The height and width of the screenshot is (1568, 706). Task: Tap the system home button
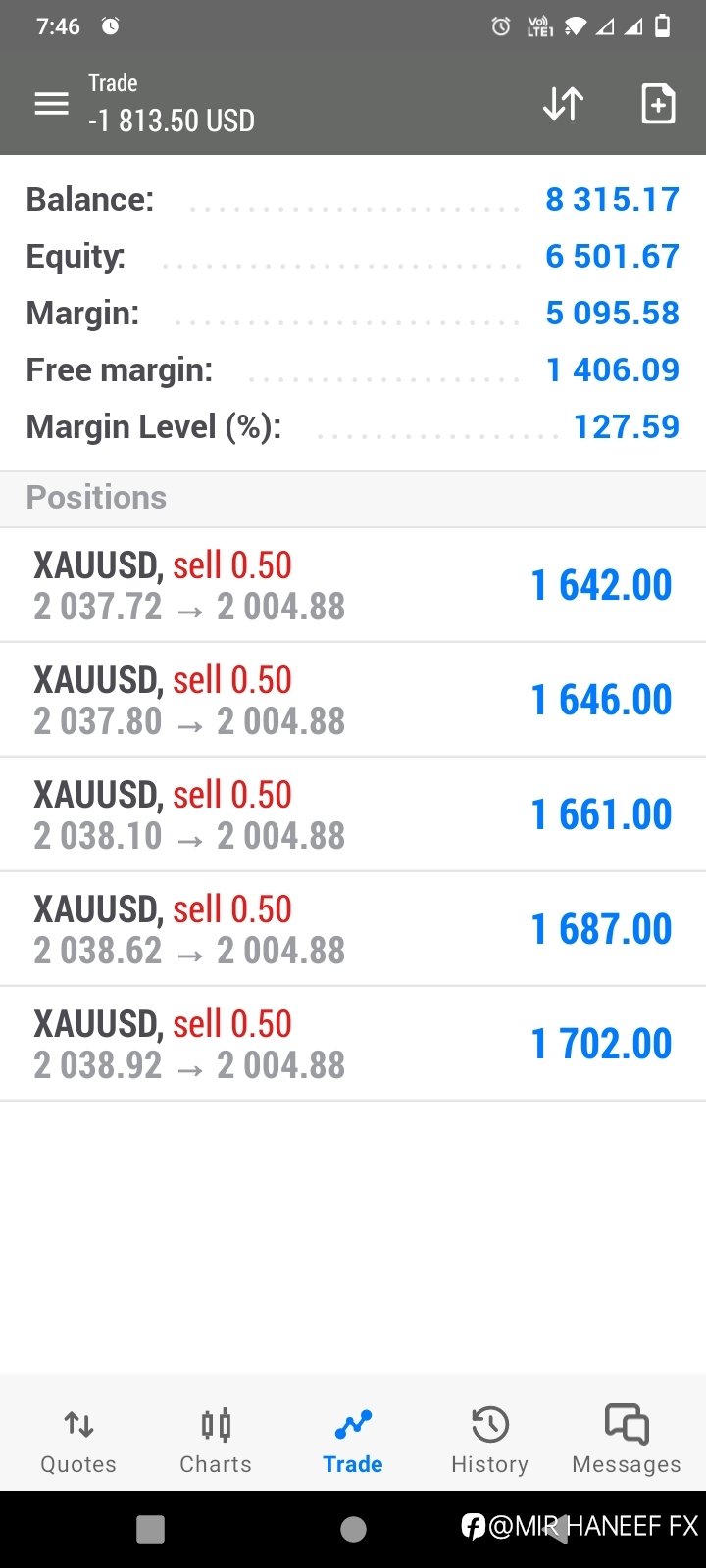point(353,1529)
